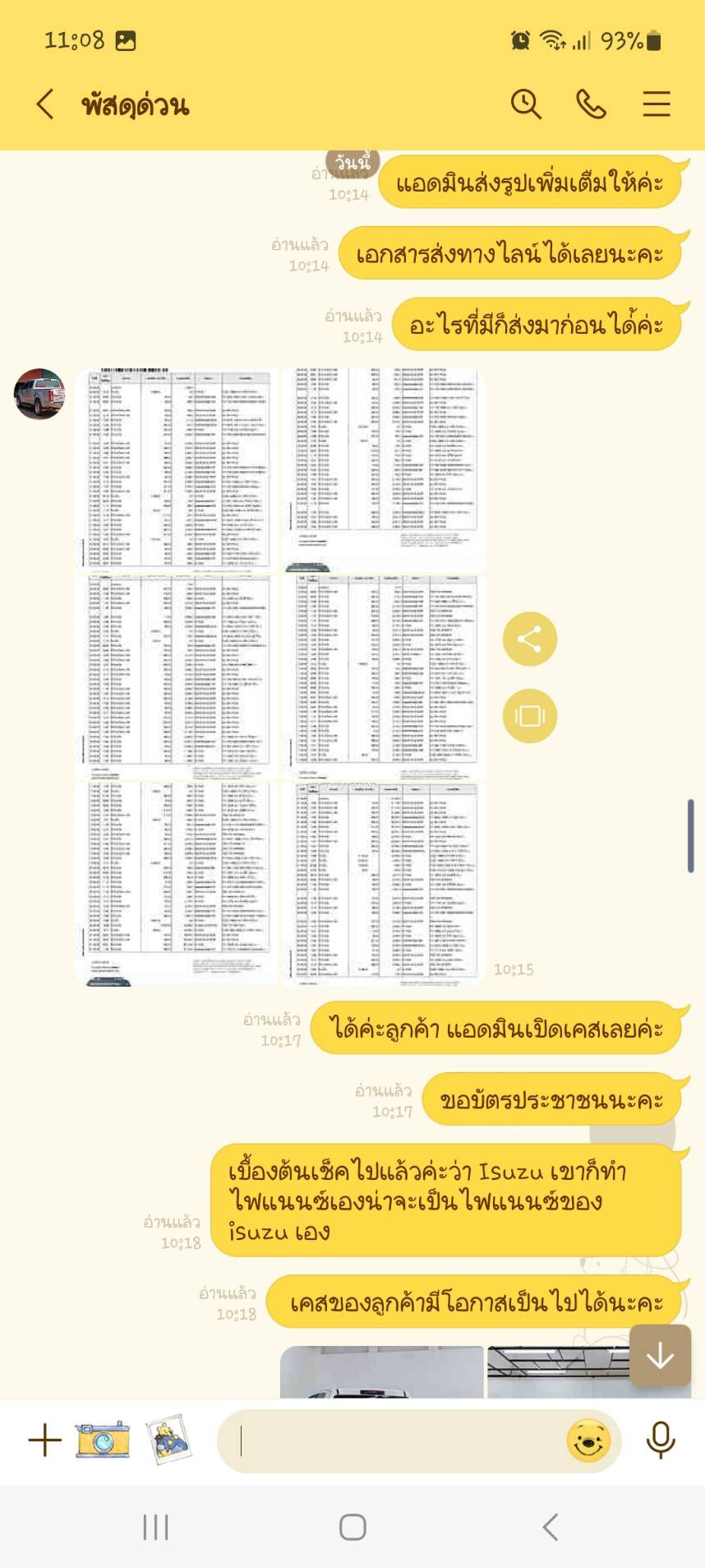The width and height of the screenshot is (705, 1568).
Task: Open the chat menu
Action: pyautogui.click(x=656, y=104)
